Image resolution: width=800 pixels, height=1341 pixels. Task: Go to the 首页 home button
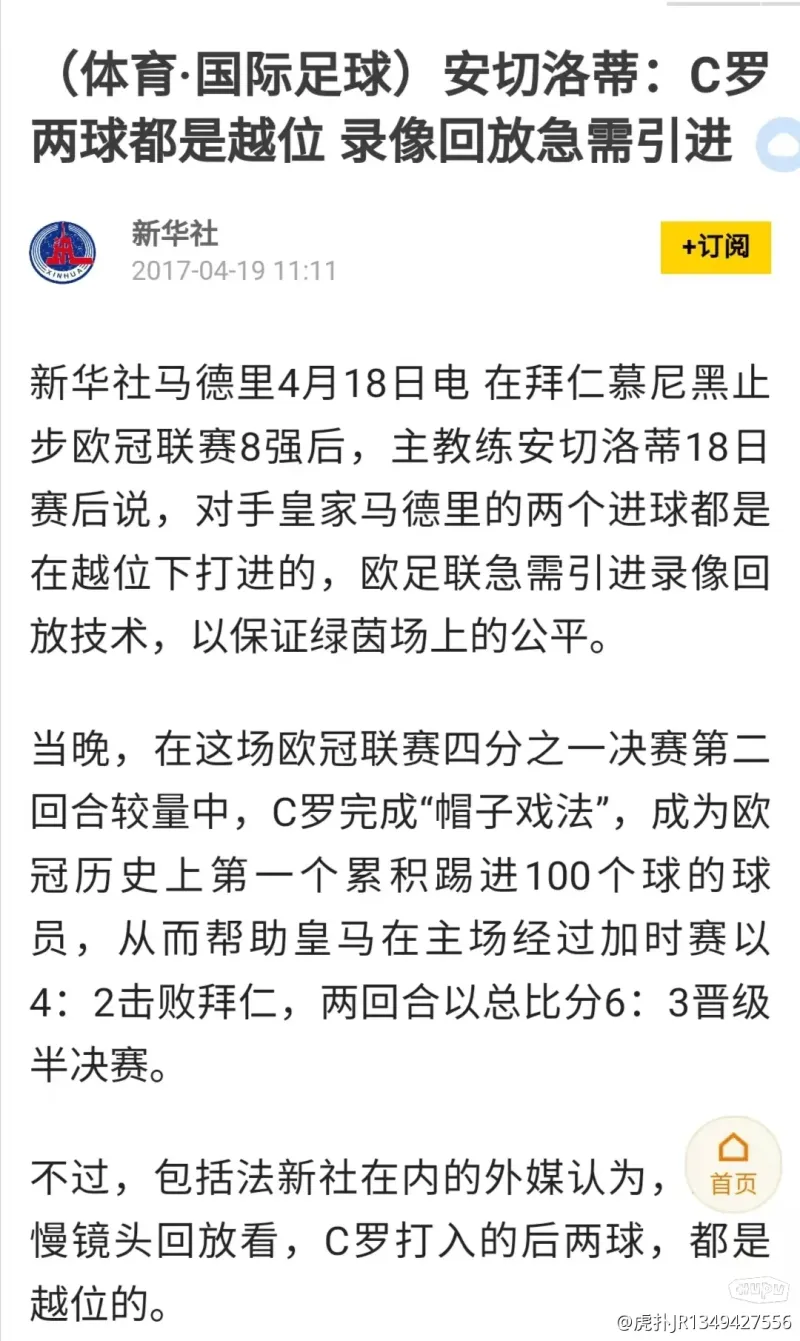tap(733, 1164)
